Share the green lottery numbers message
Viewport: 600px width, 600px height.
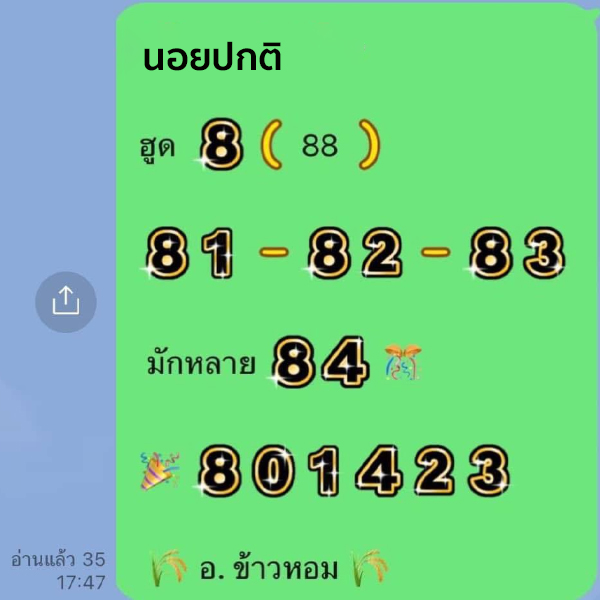click(x=66, y=301)
